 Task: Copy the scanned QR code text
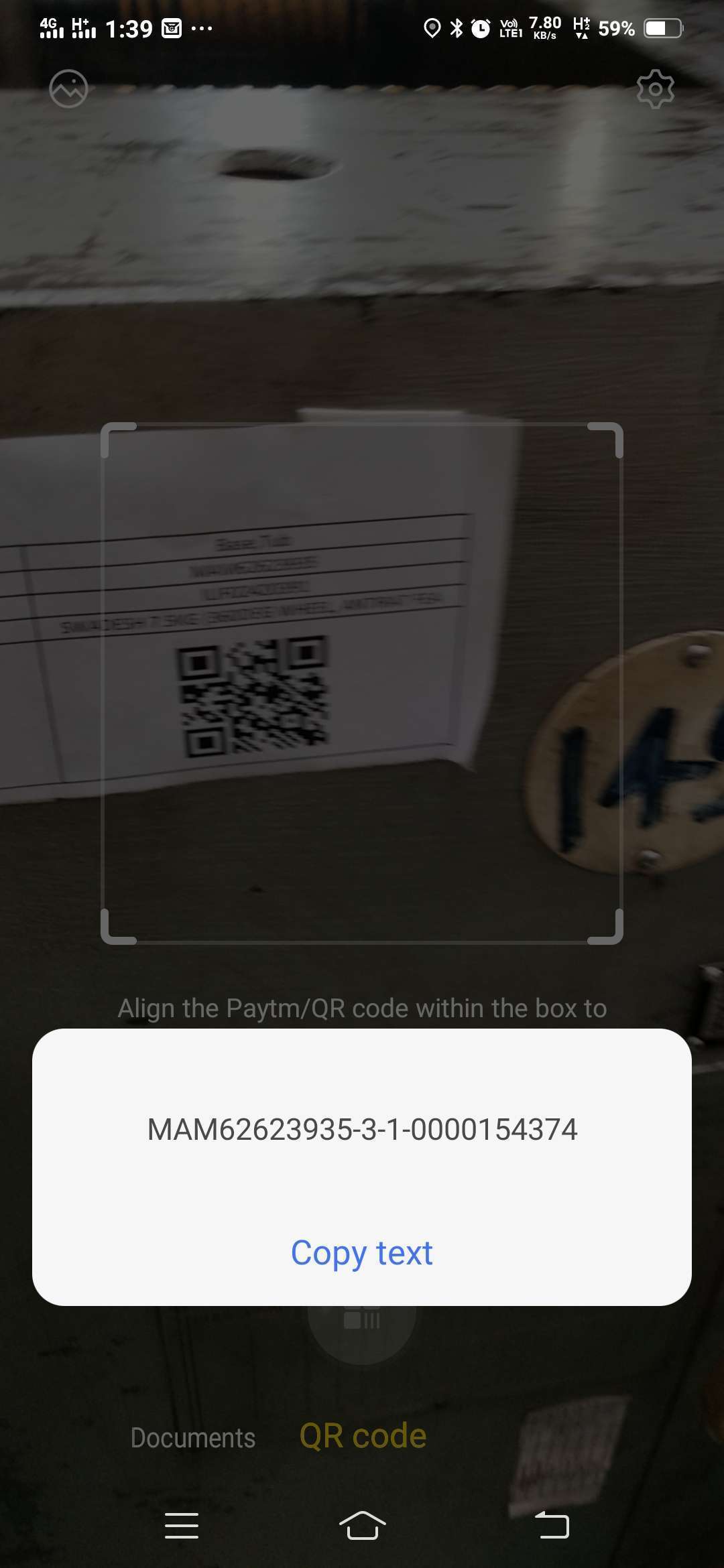click(x=362, y=1253)
